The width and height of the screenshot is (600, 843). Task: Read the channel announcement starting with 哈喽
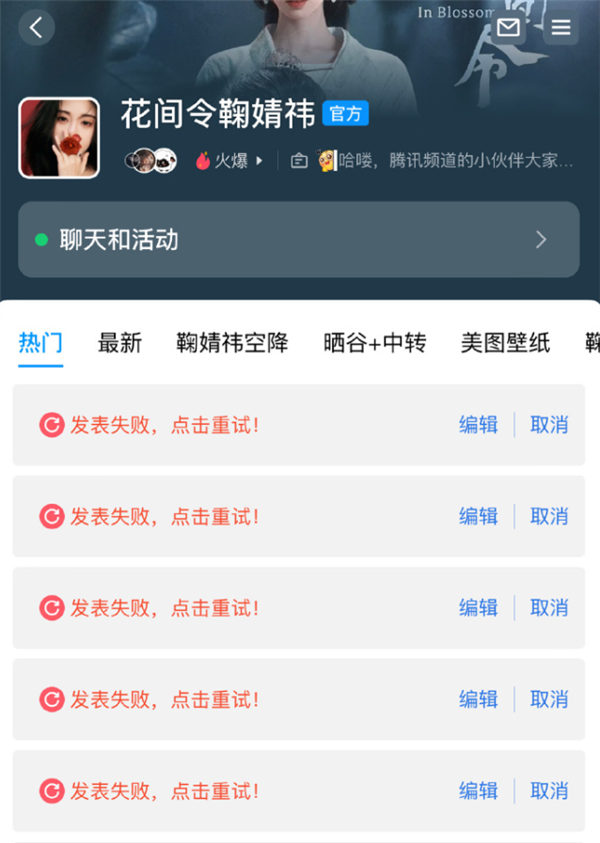point(445,160)
